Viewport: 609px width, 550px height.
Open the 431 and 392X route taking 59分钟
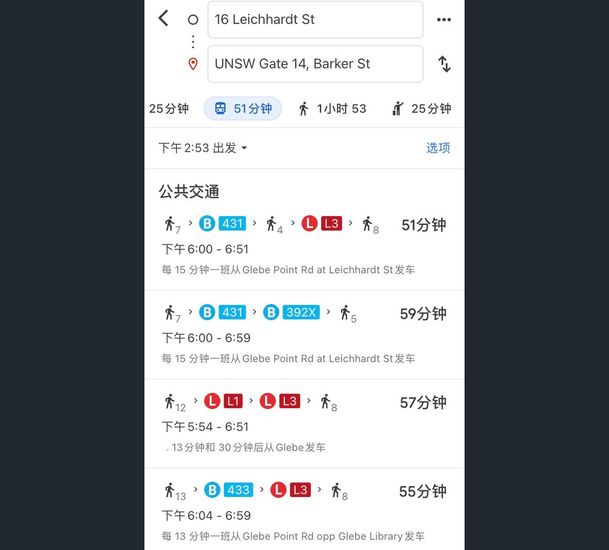point(304,335)
